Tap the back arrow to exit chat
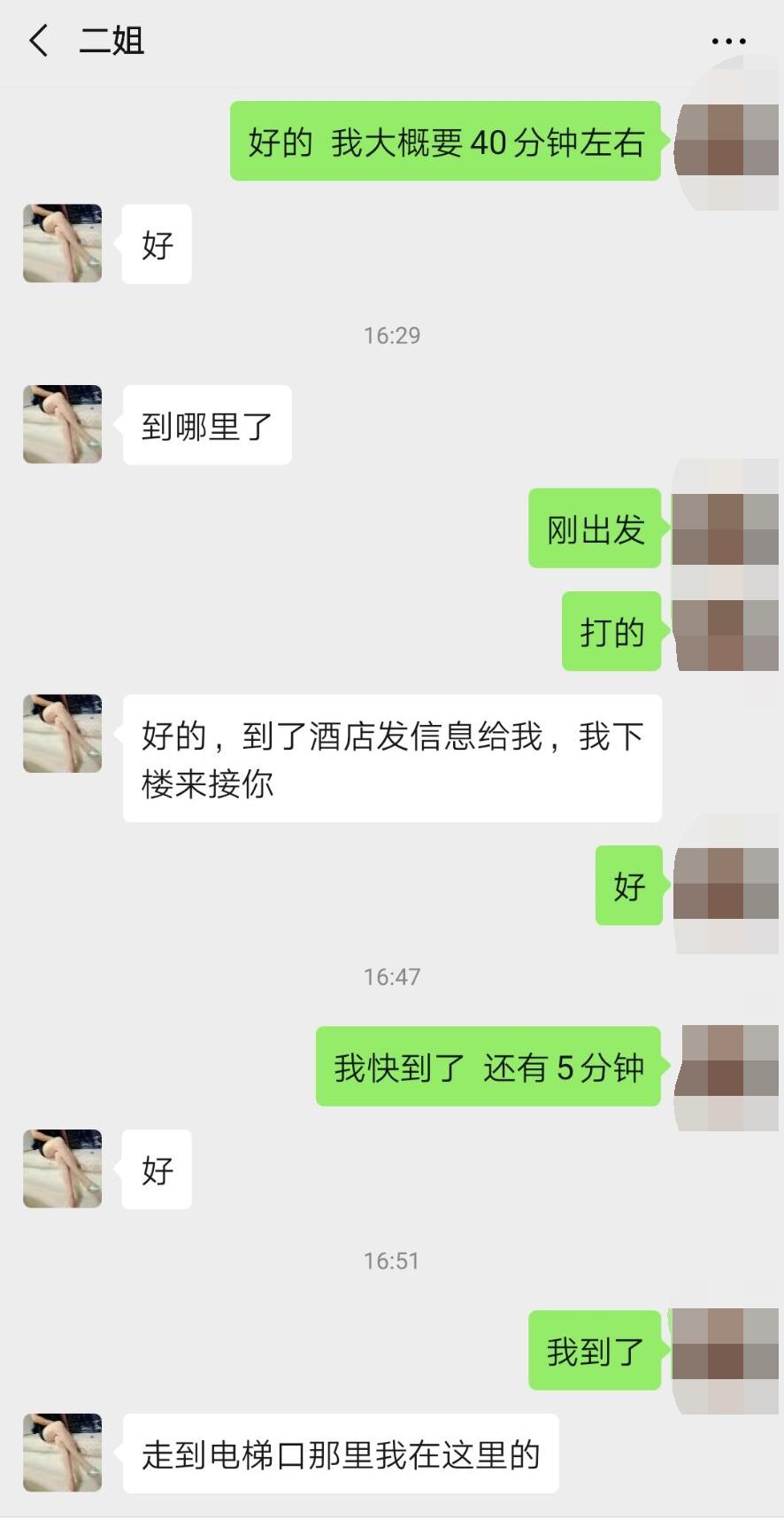Image resolution: width=784 pixels, height=1519 pixels. pos(39,41)
